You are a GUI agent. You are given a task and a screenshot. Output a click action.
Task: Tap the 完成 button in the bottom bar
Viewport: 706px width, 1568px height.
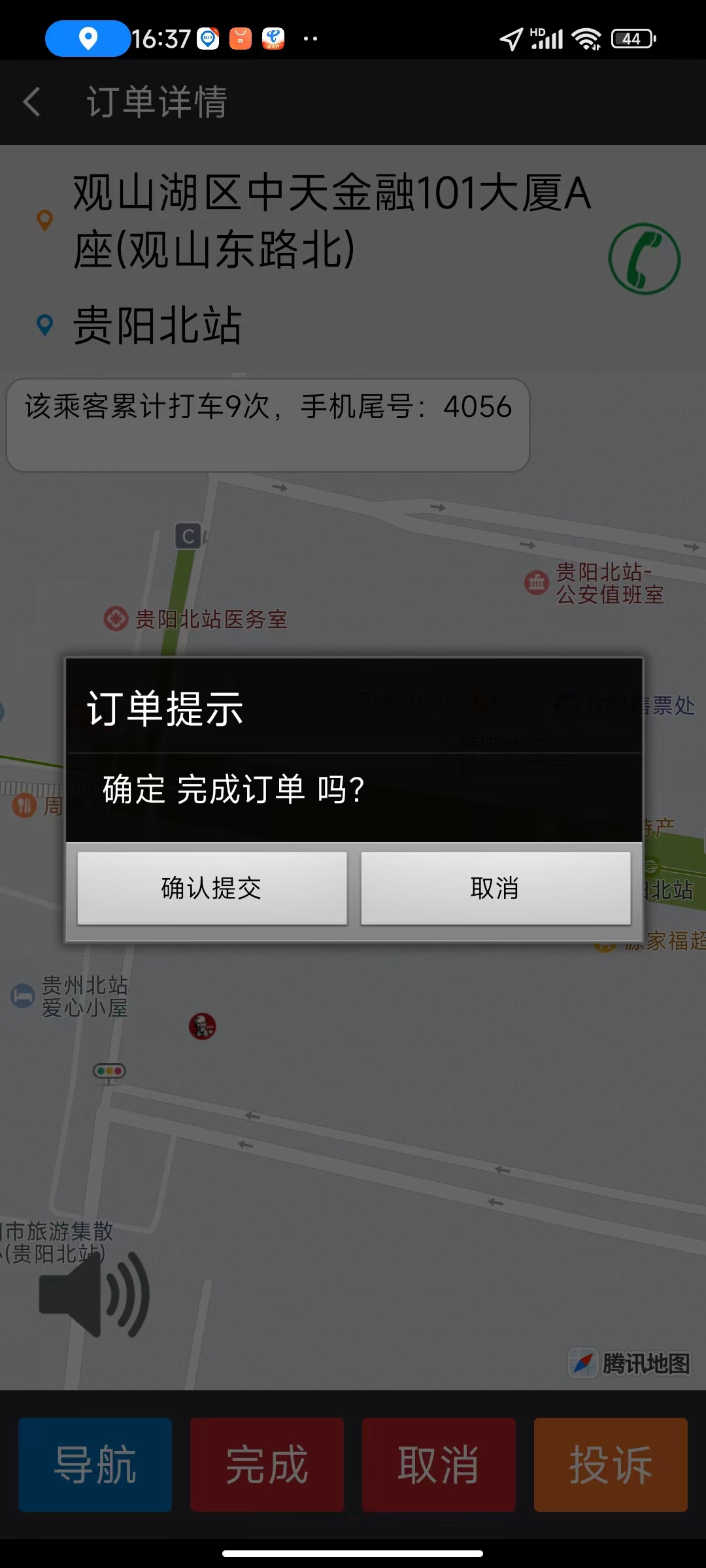click(267, 1464)
